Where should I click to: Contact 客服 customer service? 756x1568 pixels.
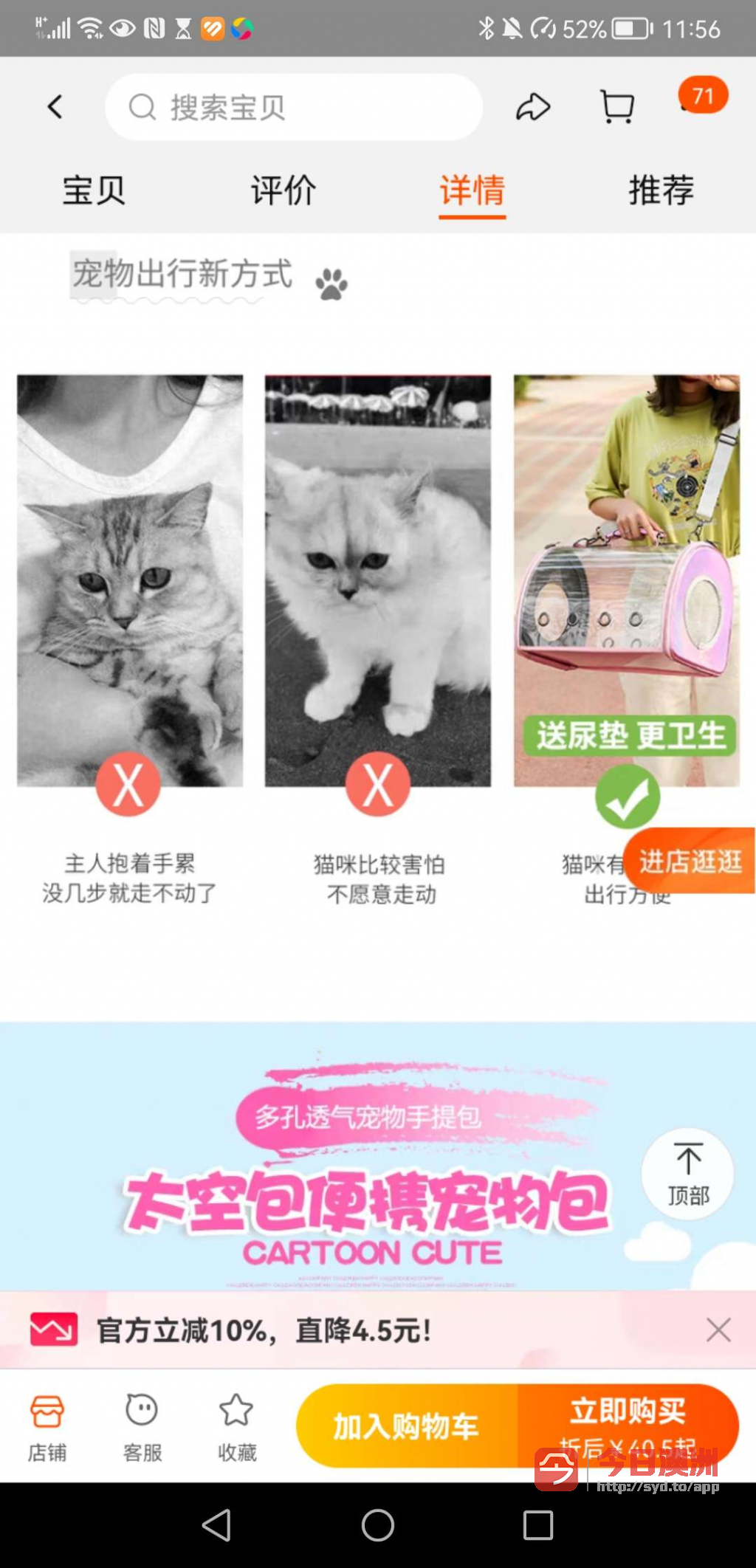(142, 1428)
